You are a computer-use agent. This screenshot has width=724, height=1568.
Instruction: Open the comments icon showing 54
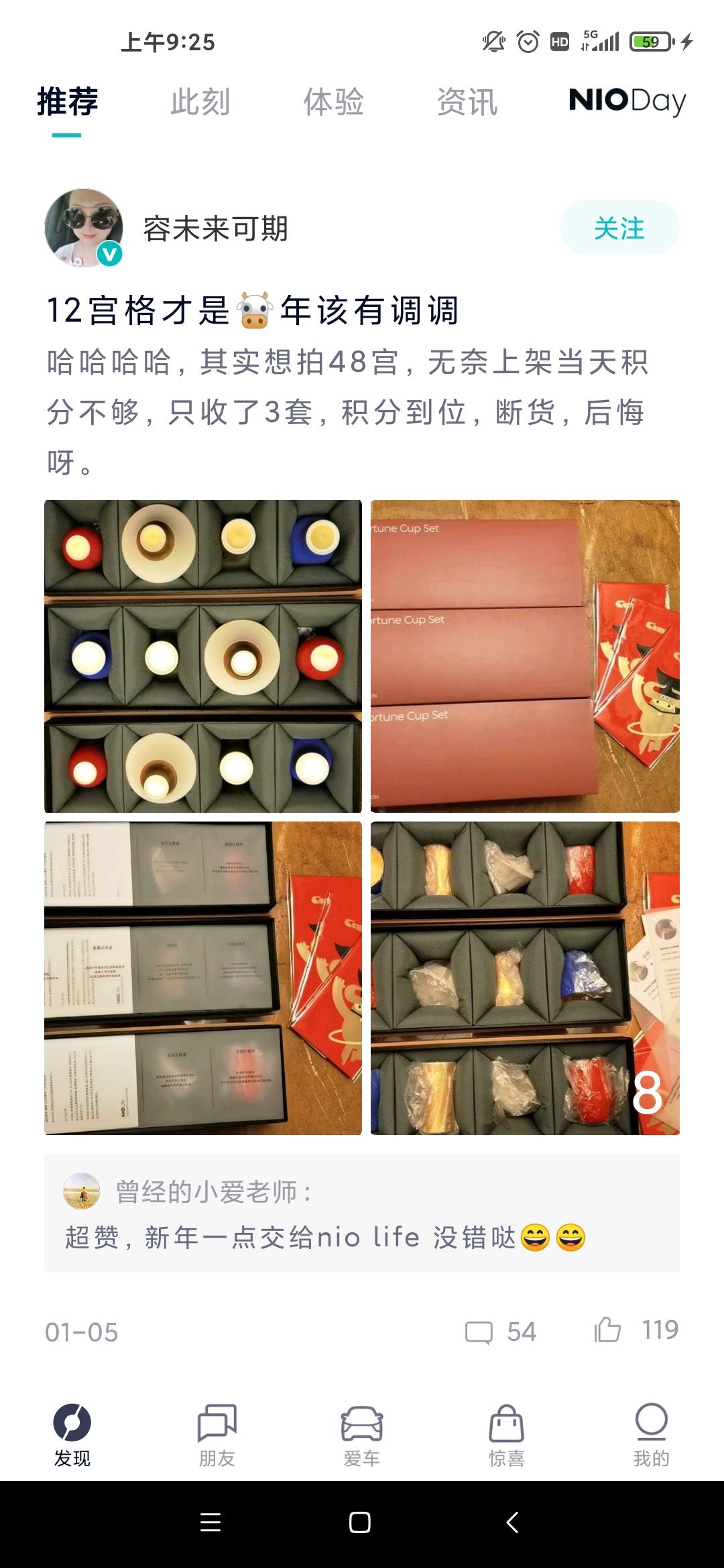coord(500,1331)
